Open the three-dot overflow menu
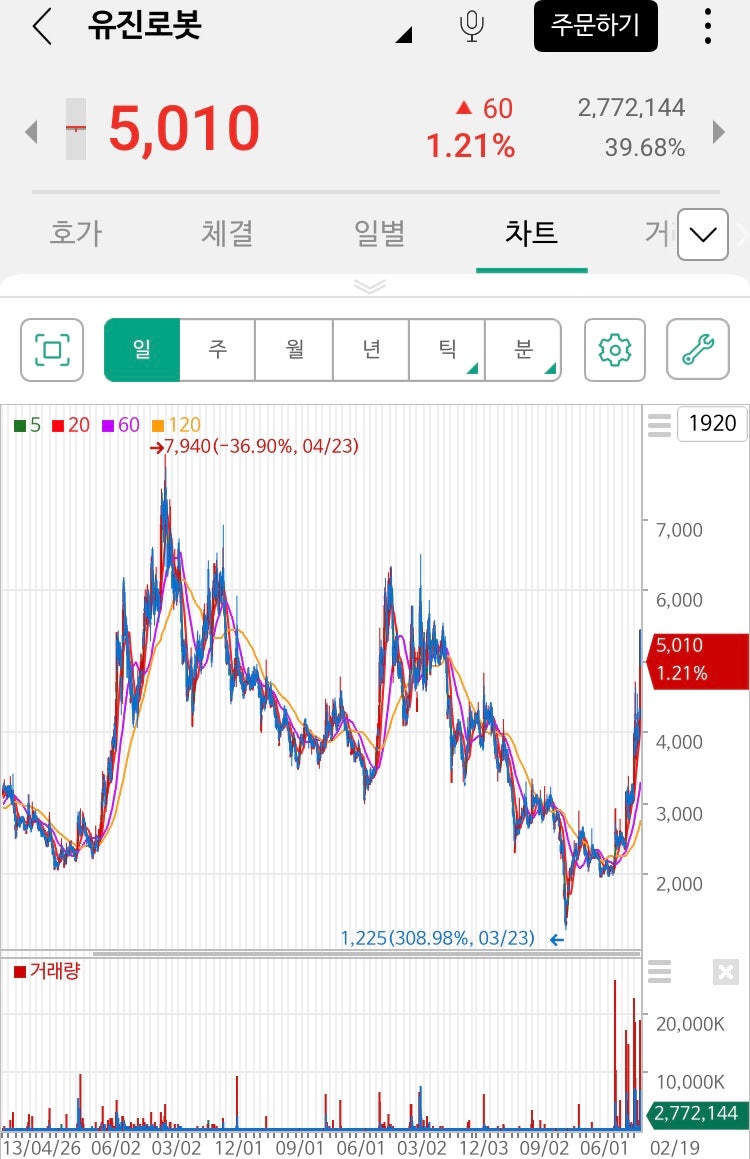Viewport: 750px width, 1159px height. pos(708,27)
